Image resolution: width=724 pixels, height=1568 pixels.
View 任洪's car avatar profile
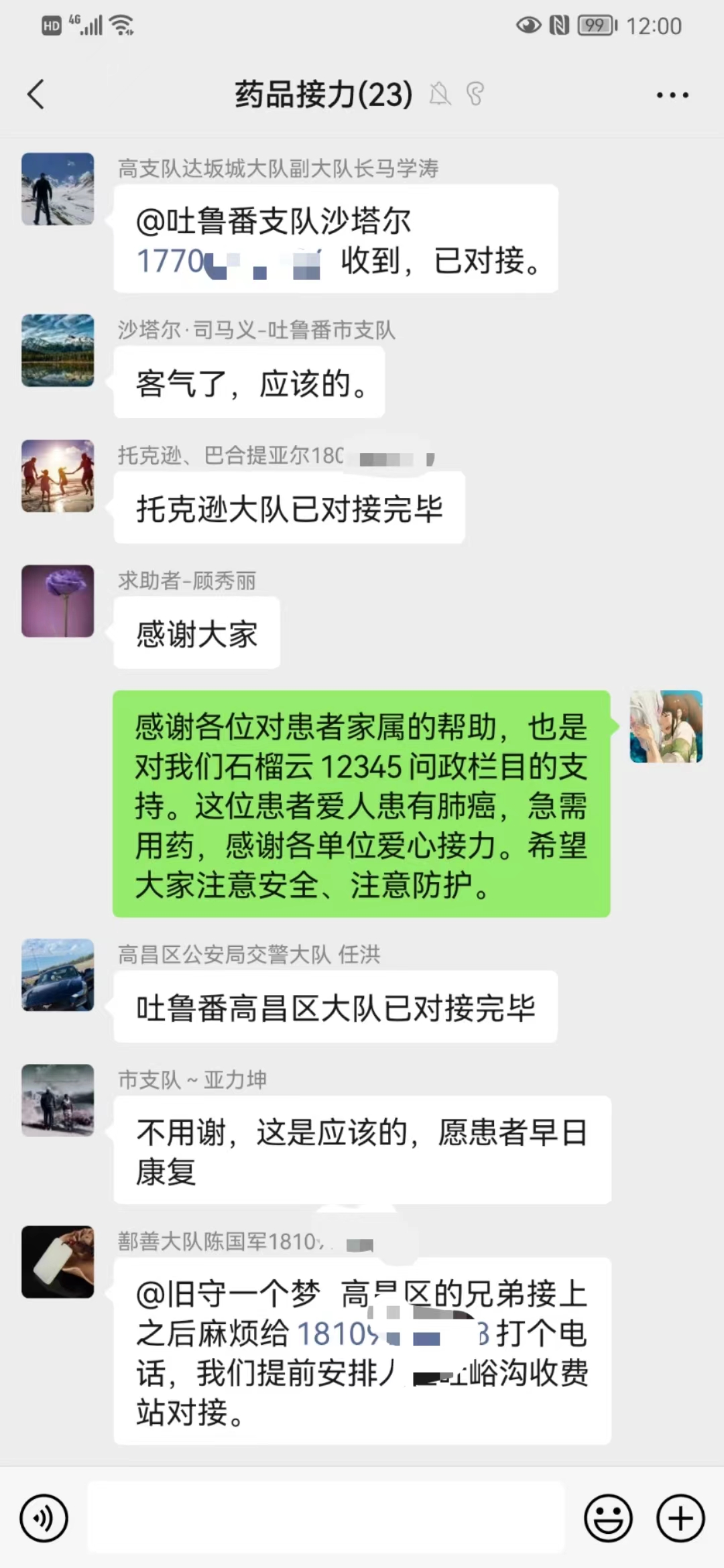click(58, 975)
